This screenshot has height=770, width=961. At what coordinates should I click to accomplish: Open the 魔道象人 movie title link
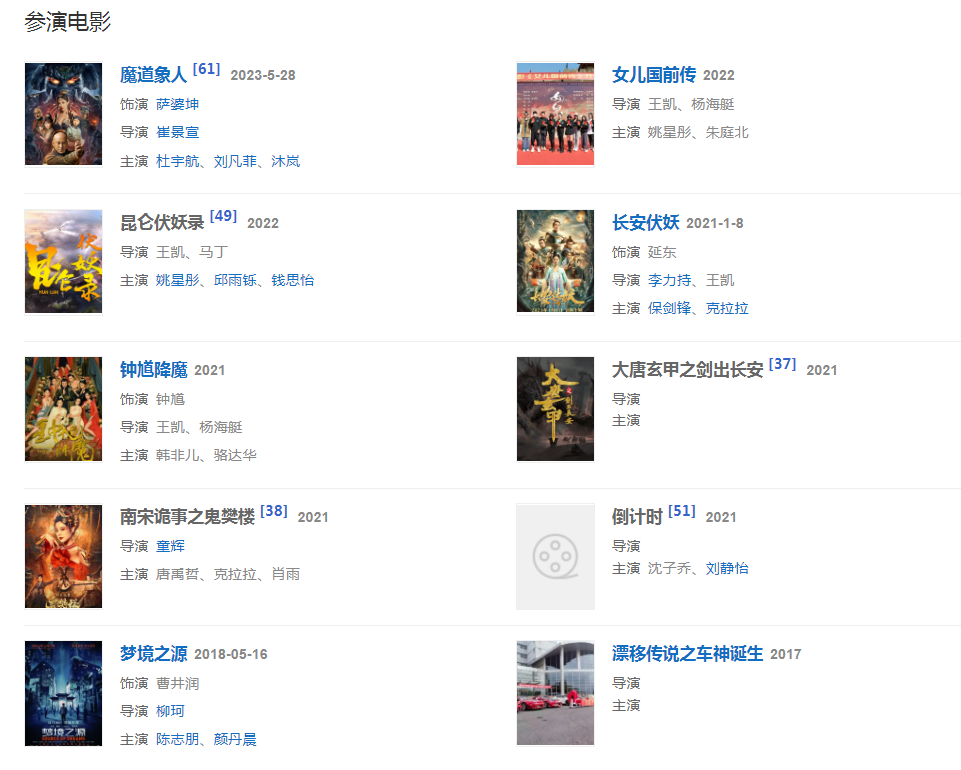pyautogui.click(x=153, y=75)
